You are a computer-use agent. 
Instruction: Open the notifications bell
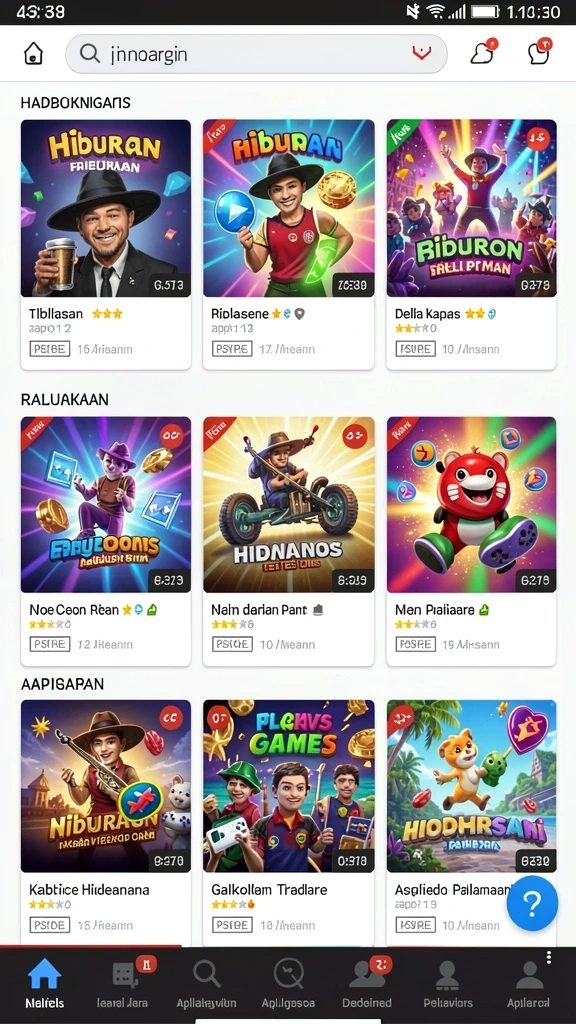(x=482, y=53)
